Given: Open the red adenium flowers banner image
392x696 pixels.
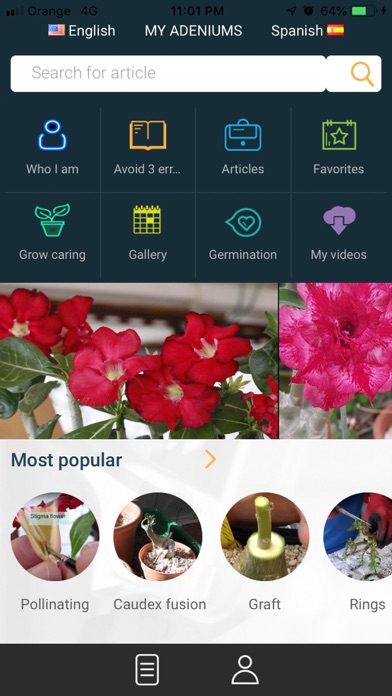Looking at the screenshot, I should click(x=139, y=361).
